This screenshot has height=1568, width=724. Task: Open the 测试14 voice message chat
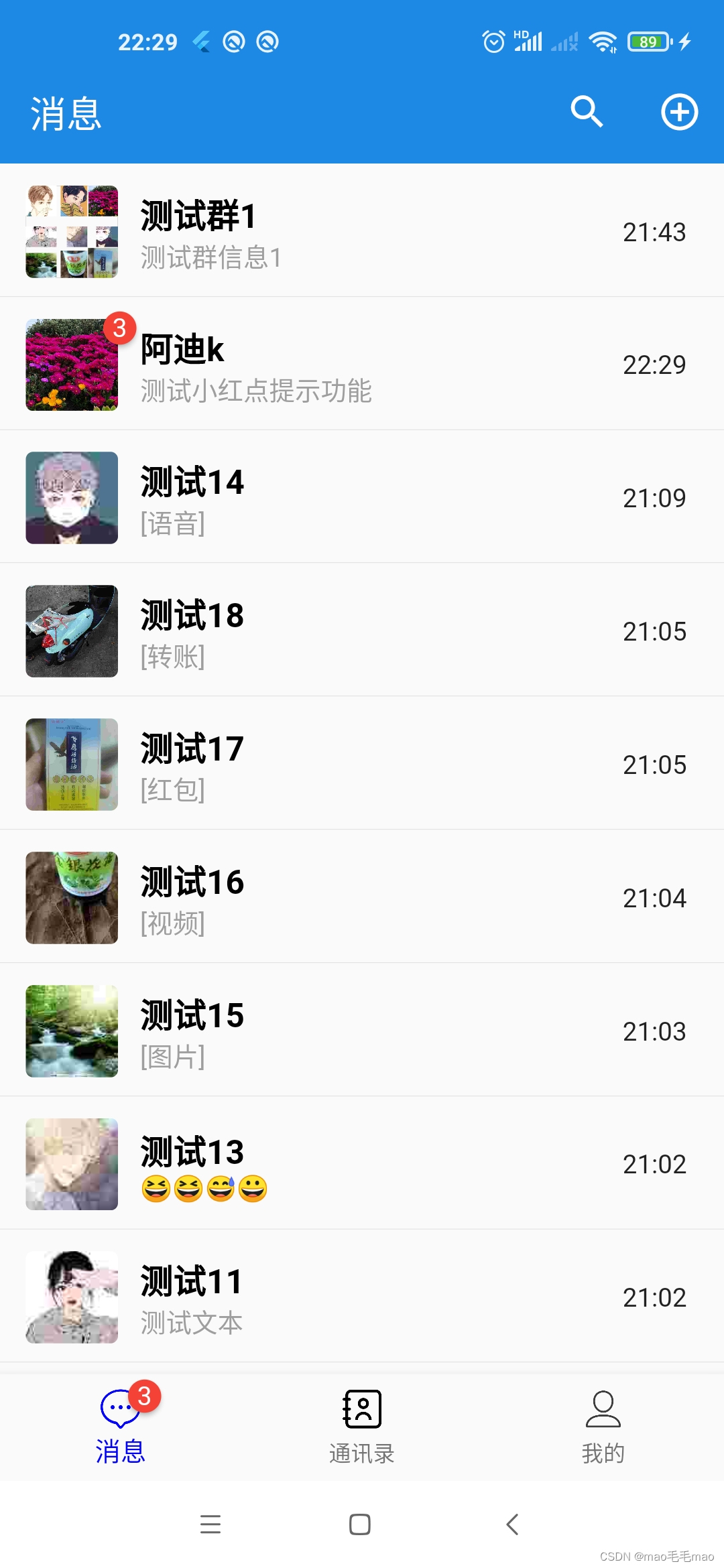point(362,497)
